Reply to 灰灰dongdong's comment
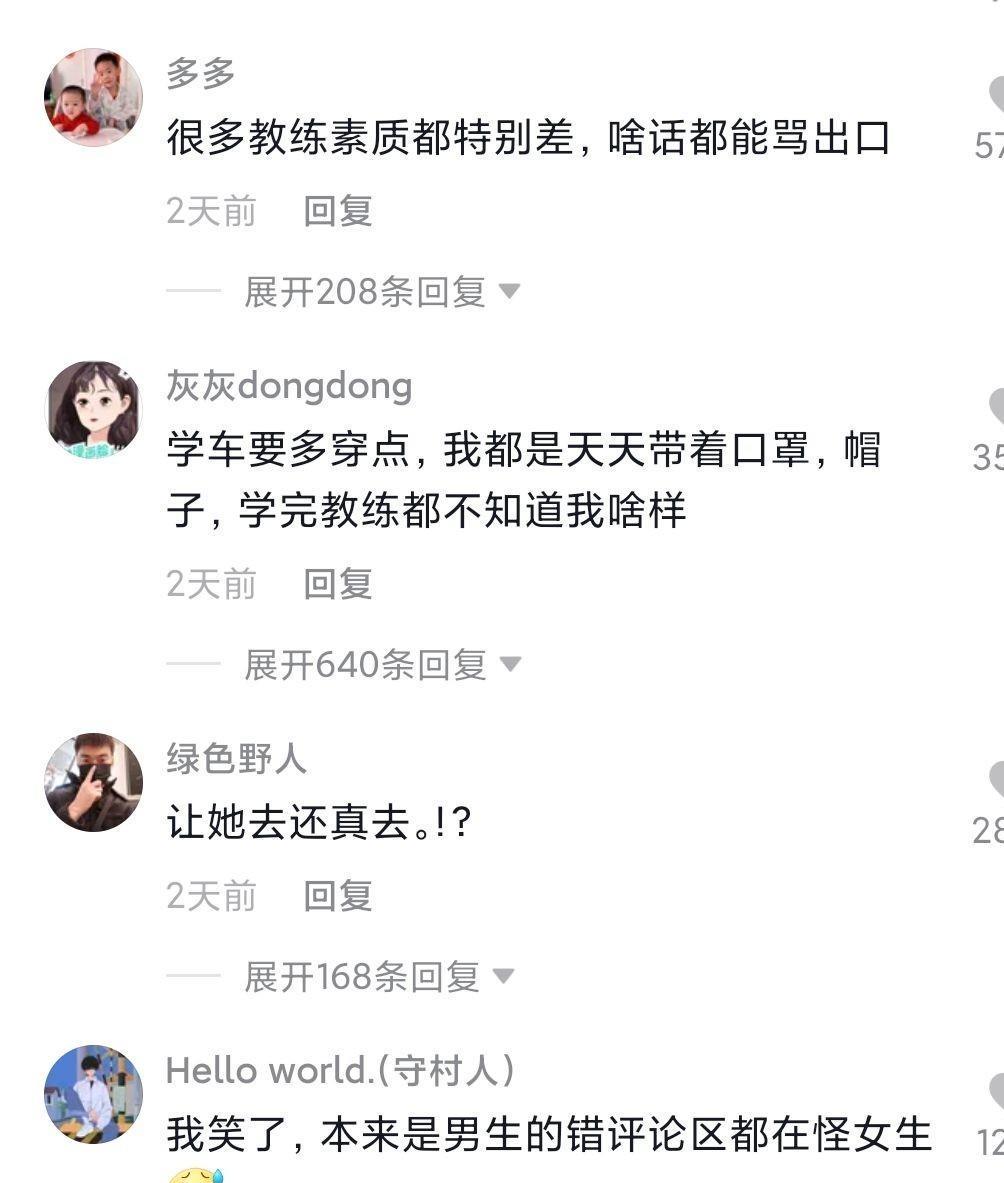 [x=338, y=584]
